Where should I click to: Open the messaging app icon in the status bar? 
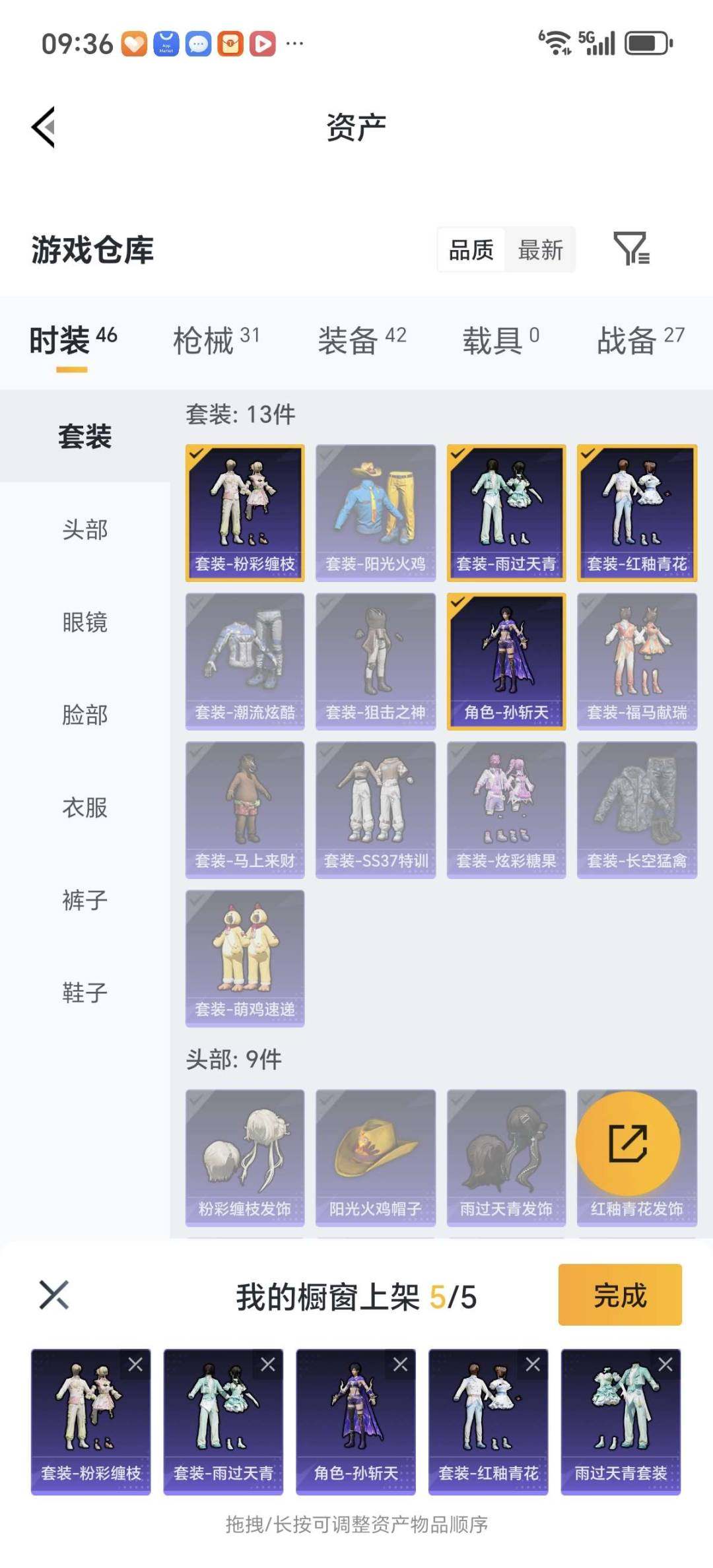(198, 44)
